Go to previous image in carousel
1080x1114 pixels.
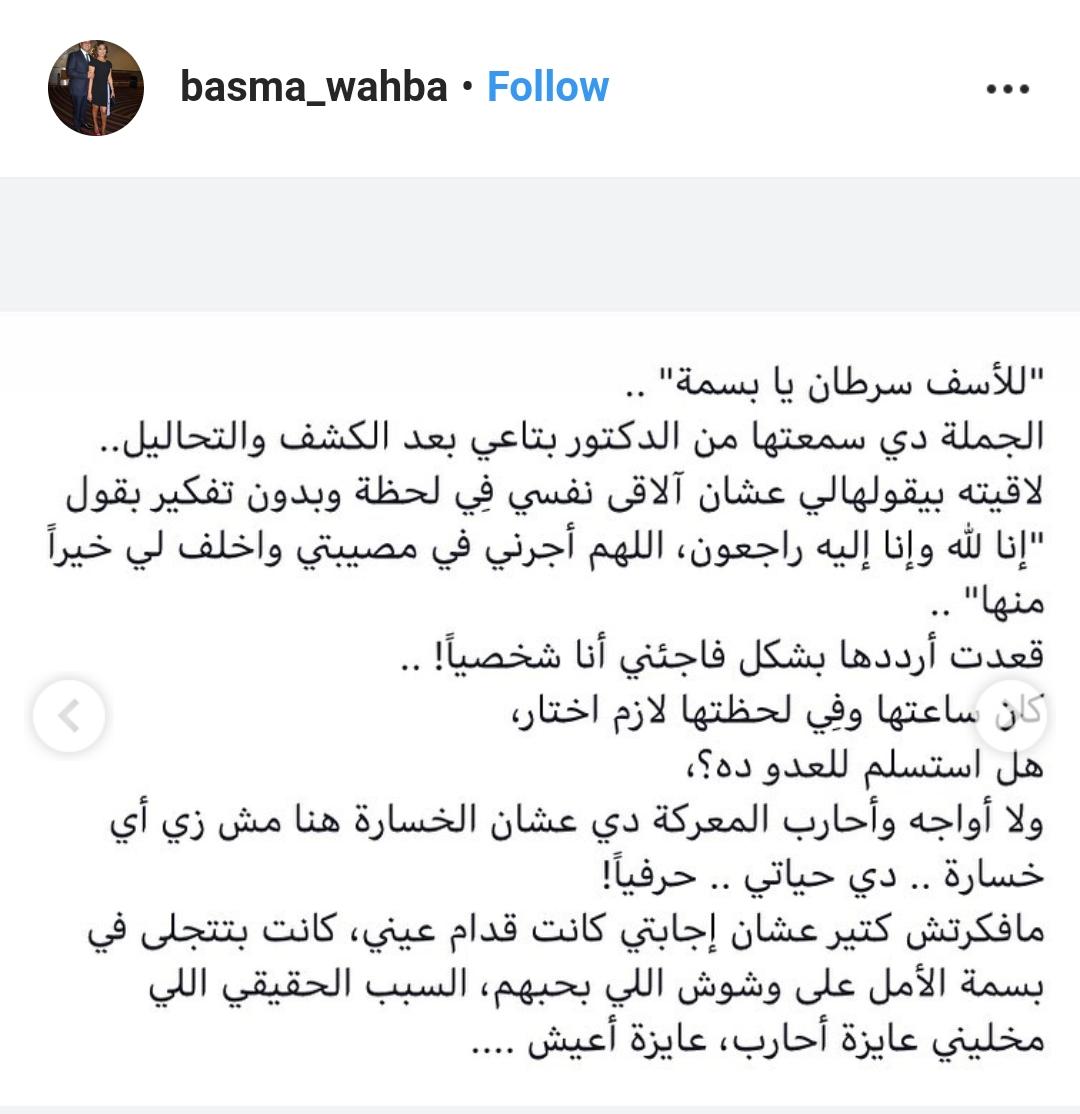[x=68, y=716]
